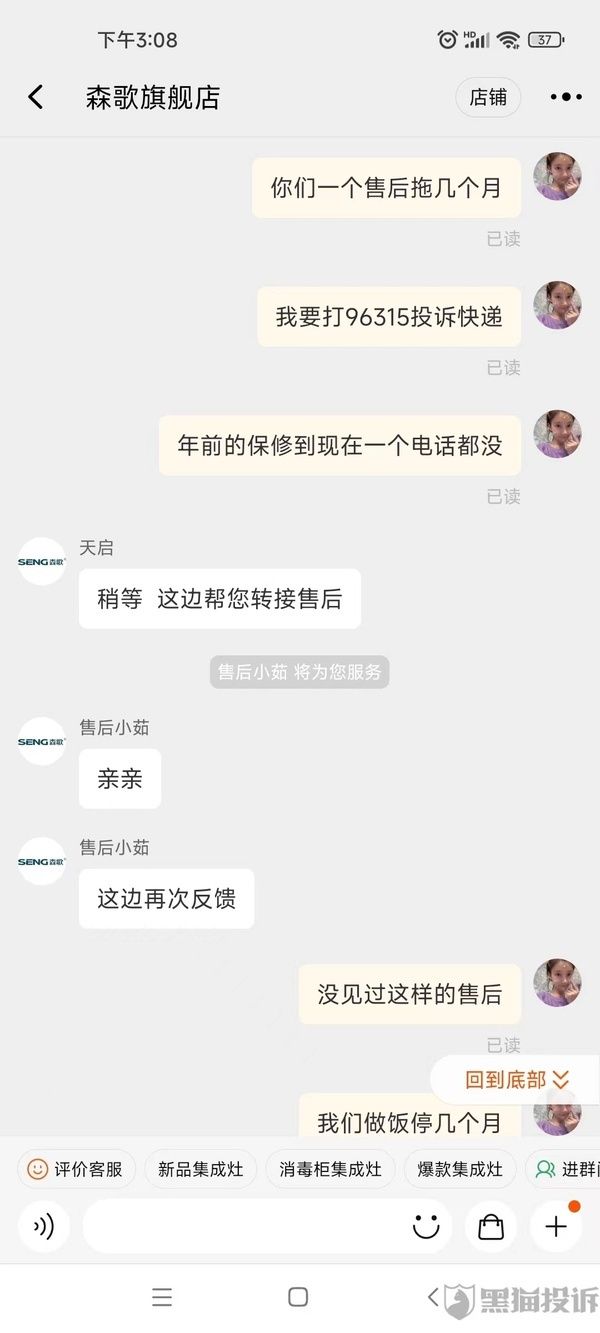600x1333 pixels.
Task: Switch to voice input mode
Action: coord(44,1227)
